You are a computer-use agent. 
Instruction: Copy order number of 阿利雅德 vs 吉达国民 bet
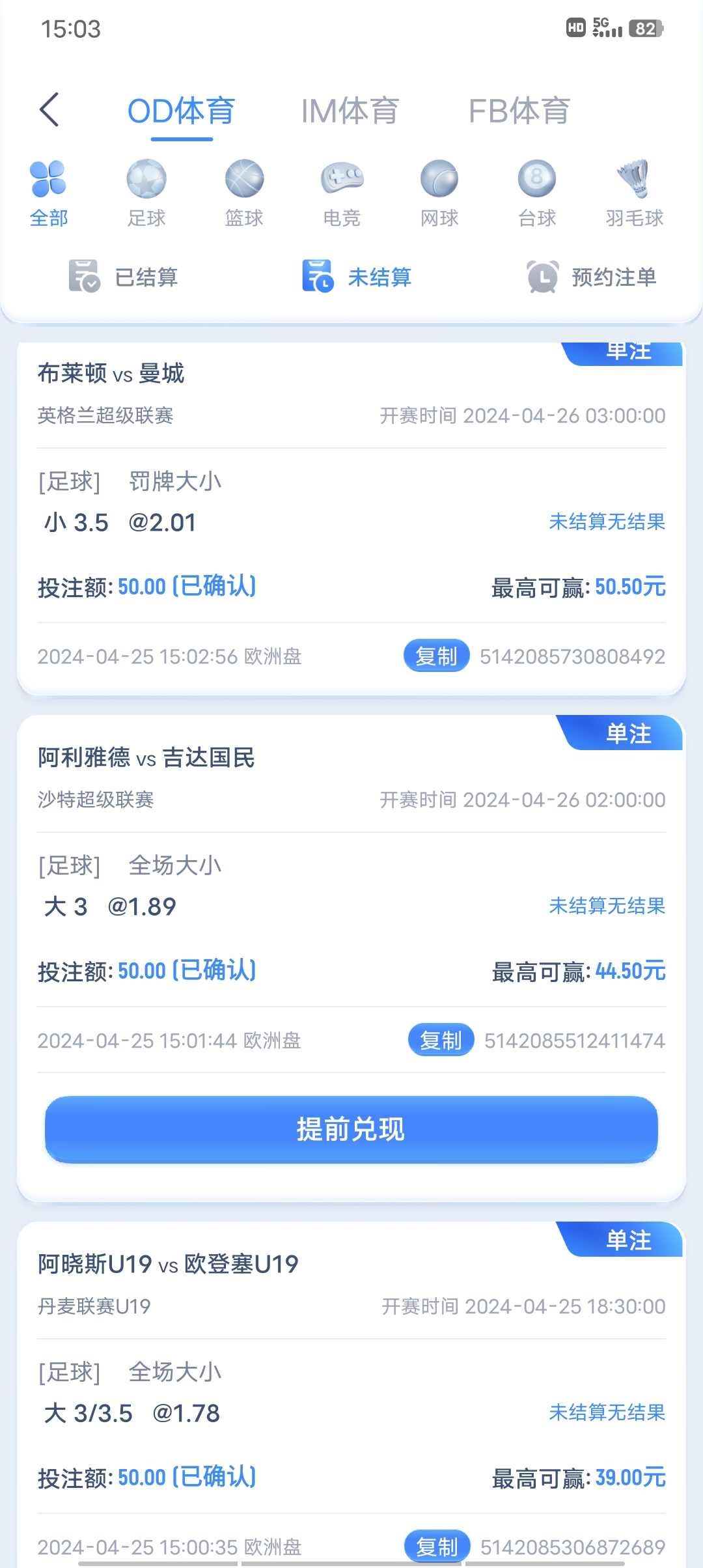(441, 1040)
